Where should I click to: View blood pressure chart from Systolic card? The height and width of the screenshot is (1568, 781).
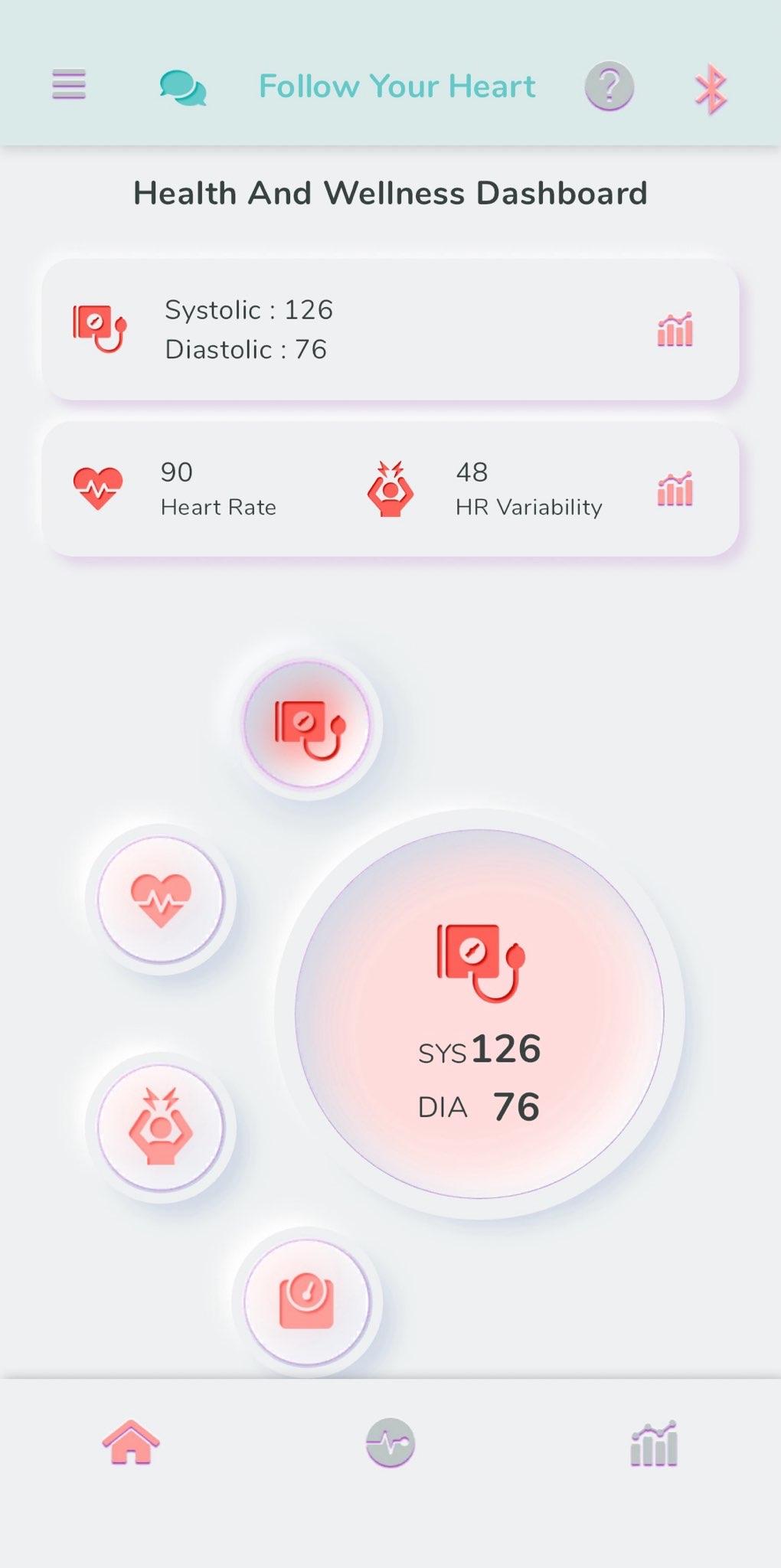[675, 330]
